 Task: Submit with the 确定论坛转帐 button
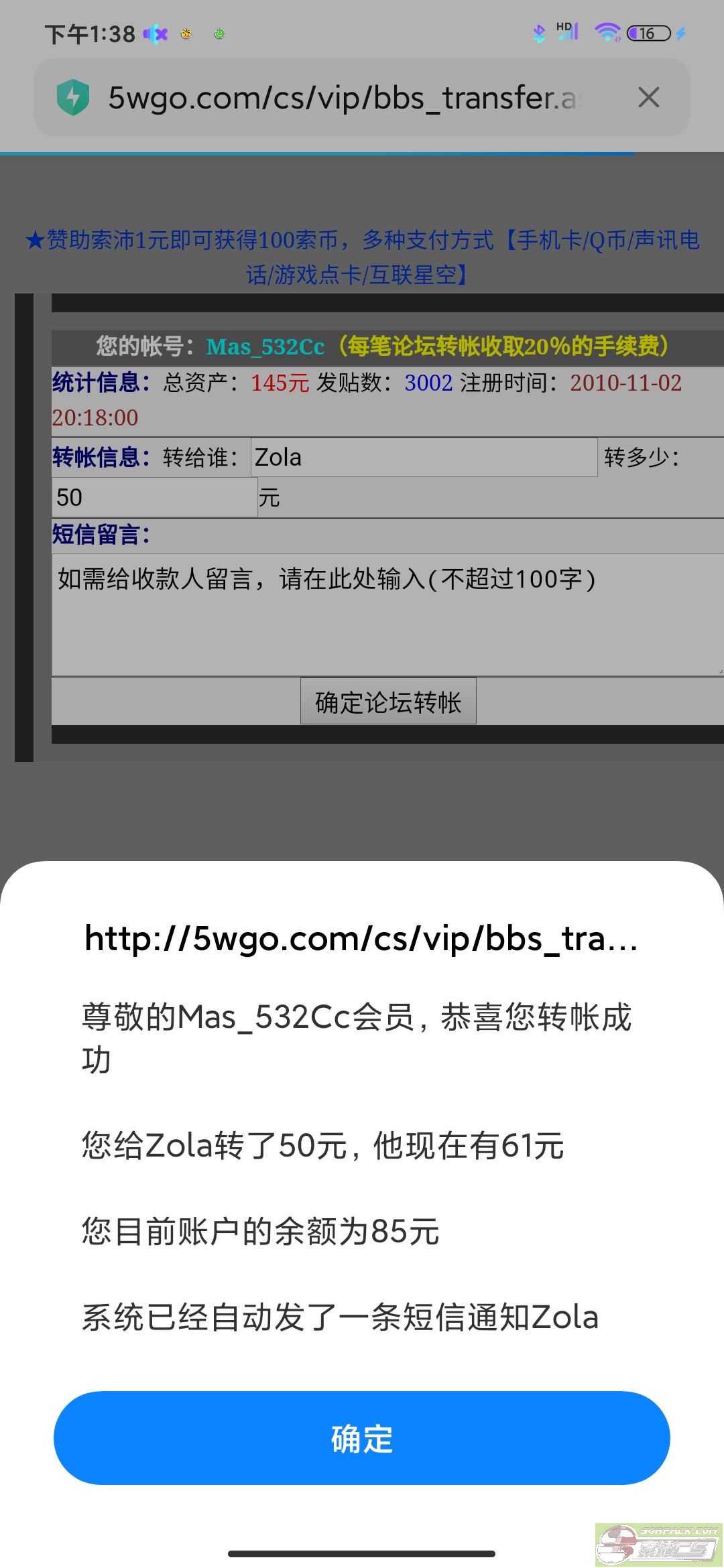point(388,702)
